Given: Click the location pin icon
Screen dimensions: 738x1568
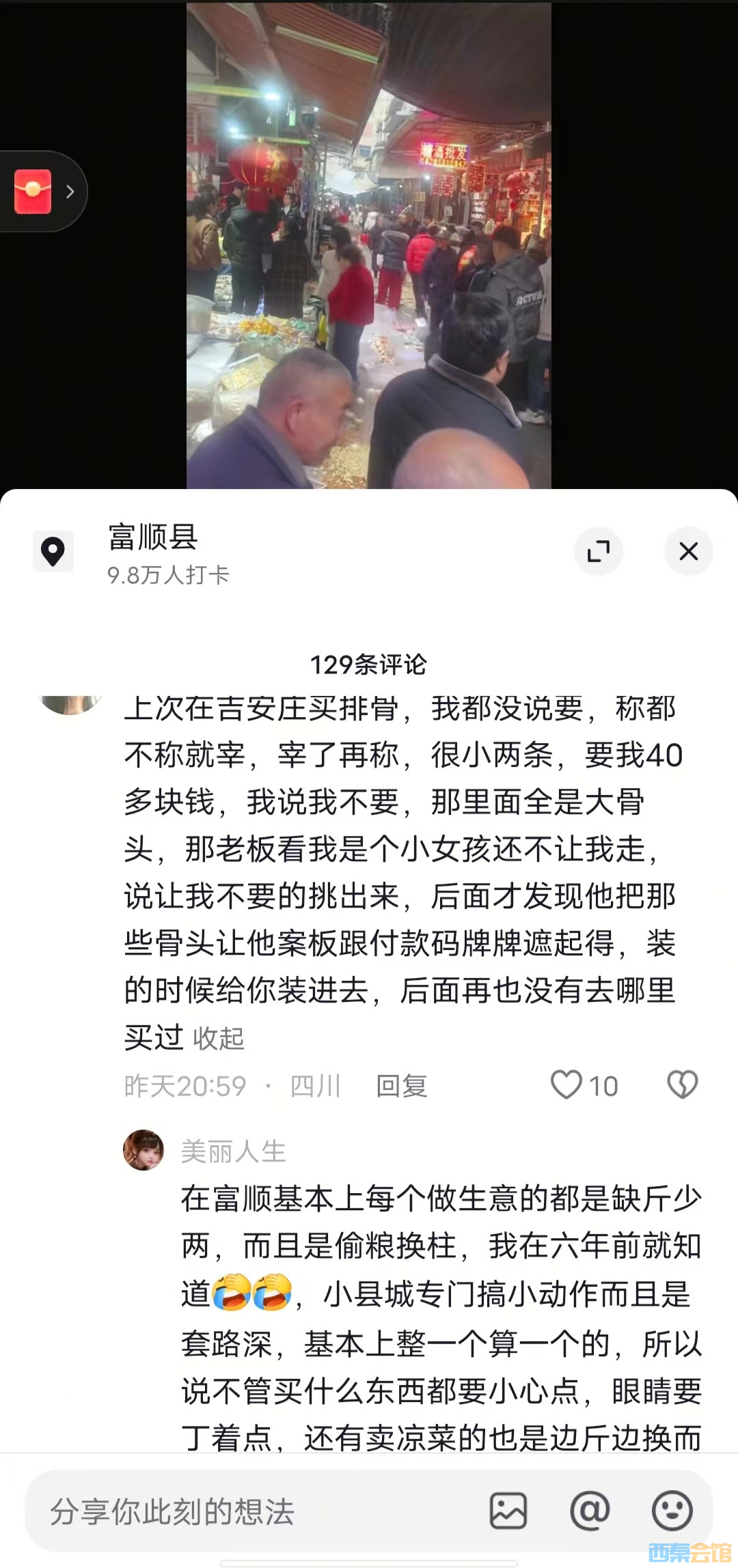Looking at the screenshot, I should coord(53,551).
